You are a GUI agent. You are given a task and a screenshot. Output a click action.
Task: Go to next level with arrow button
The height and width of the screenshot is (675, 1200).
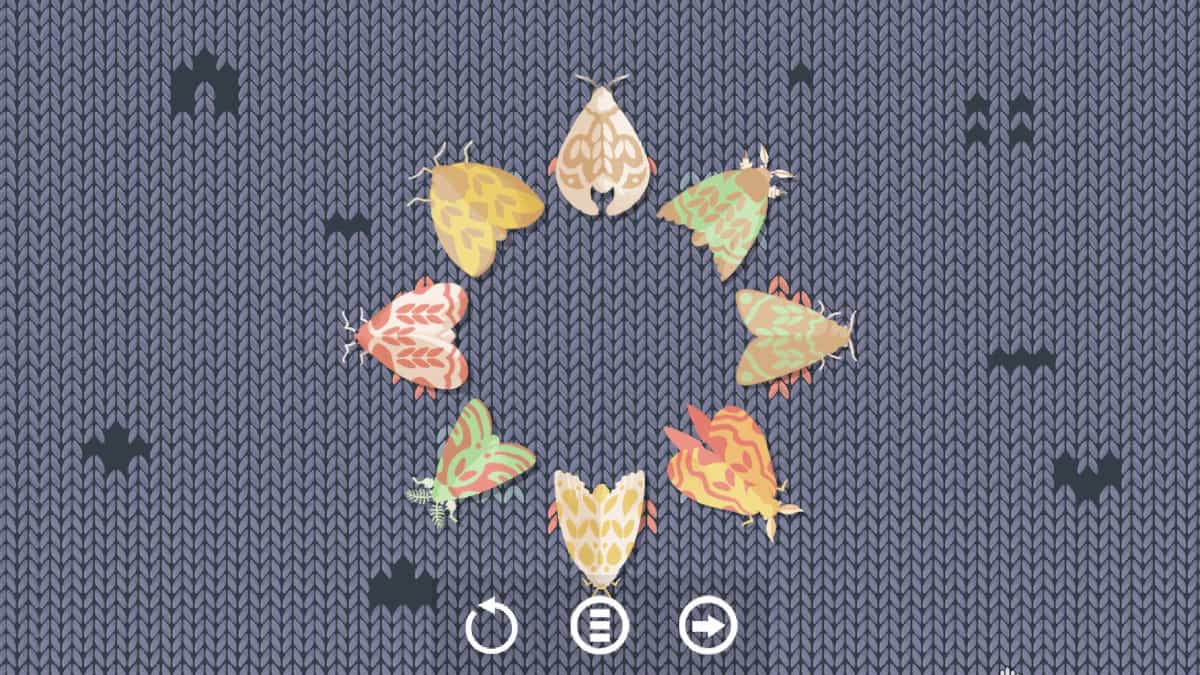click(x=708, y=627)
